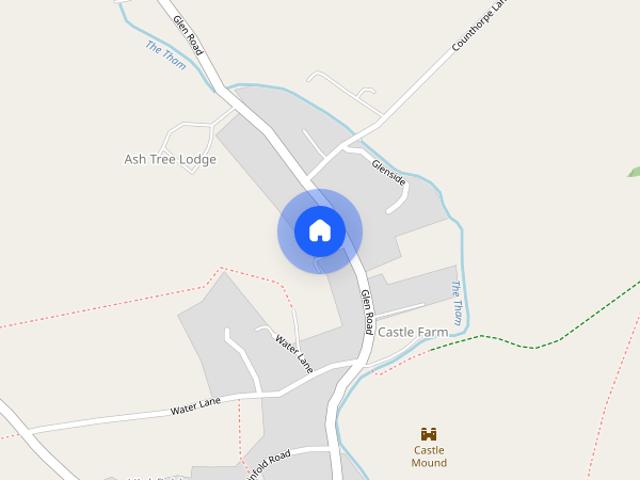This screenshot has height=480, width=640.
Task: Tap the blue home location marker
Action: [x=320, y=231]
